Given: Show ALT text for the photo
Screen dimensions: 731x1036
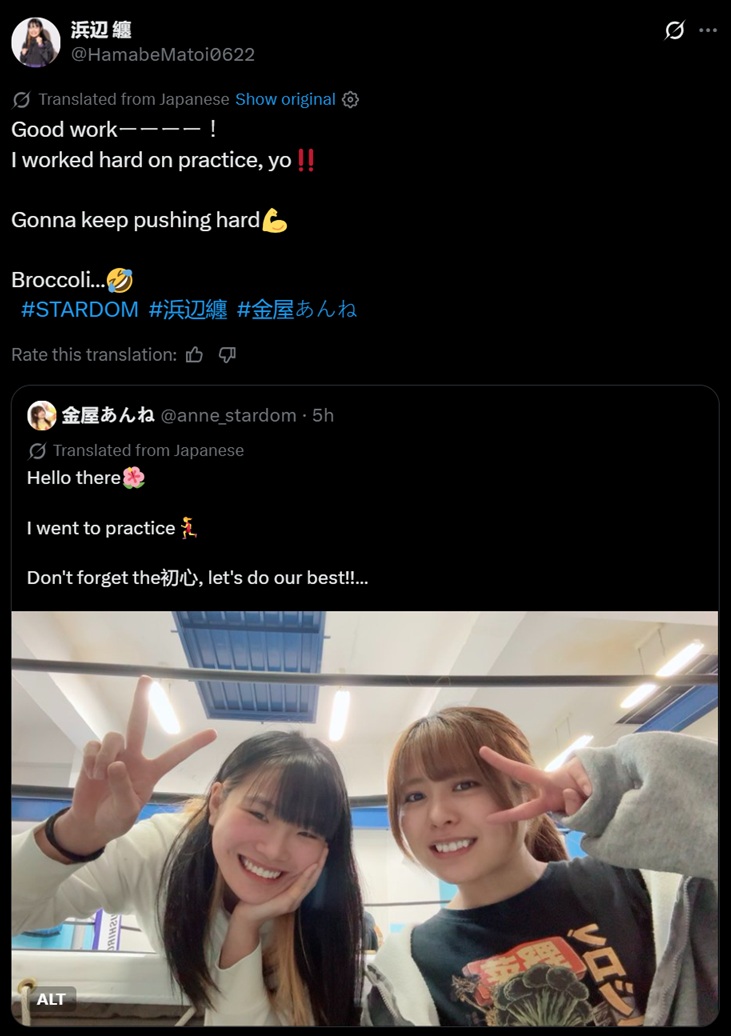Looking at the screenshot, I should 50,998.
